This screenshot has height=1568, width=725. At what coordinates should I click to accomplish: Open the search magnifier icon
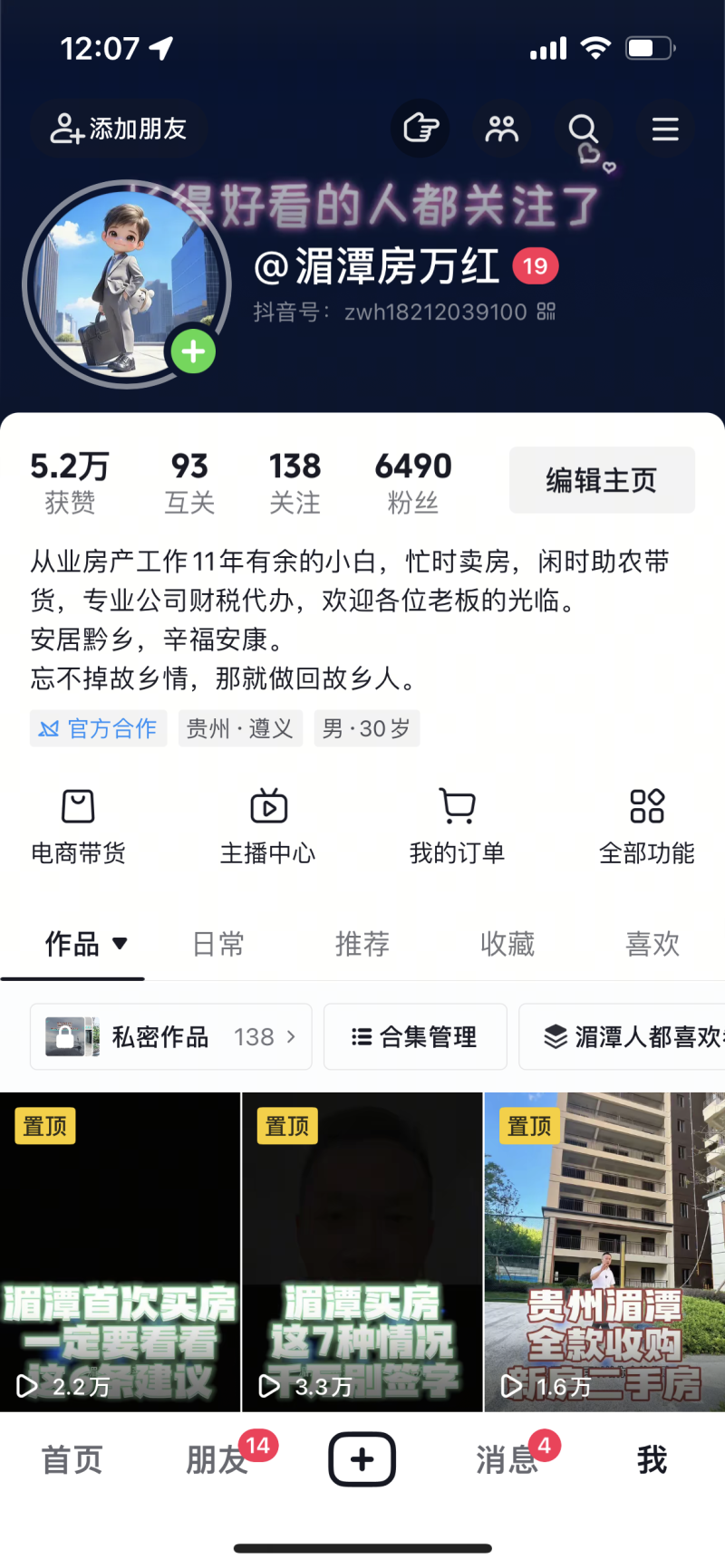point(583,130)
